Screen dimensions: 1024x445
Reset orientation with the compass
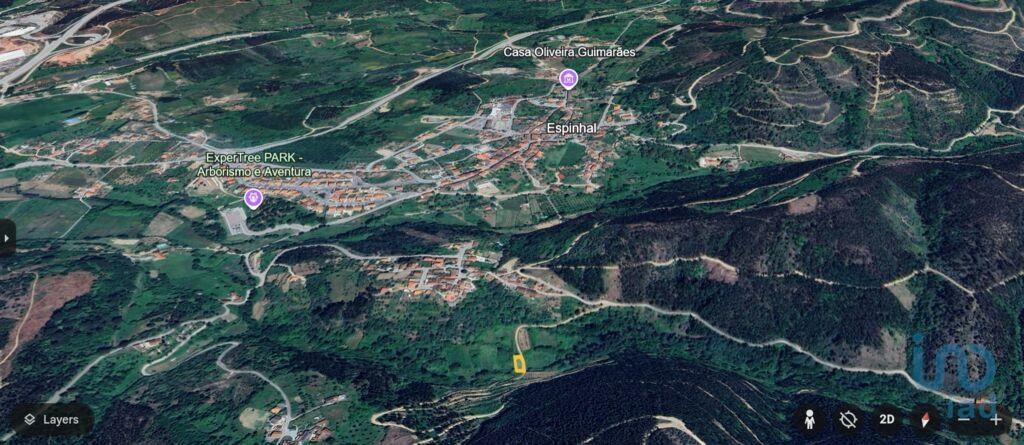(x=924, y=420)
